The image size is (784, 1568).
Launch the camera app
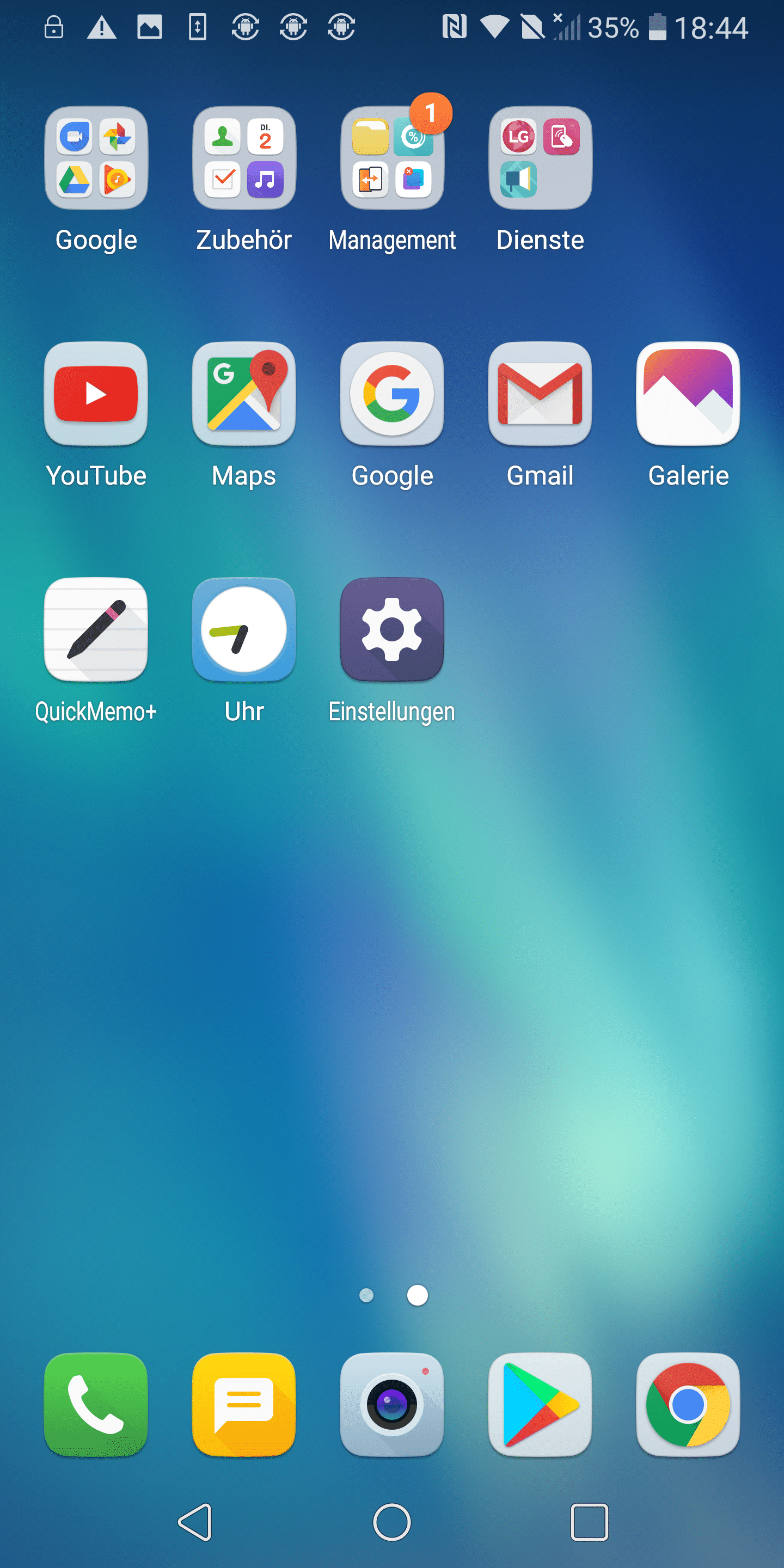coord(392,1404)
